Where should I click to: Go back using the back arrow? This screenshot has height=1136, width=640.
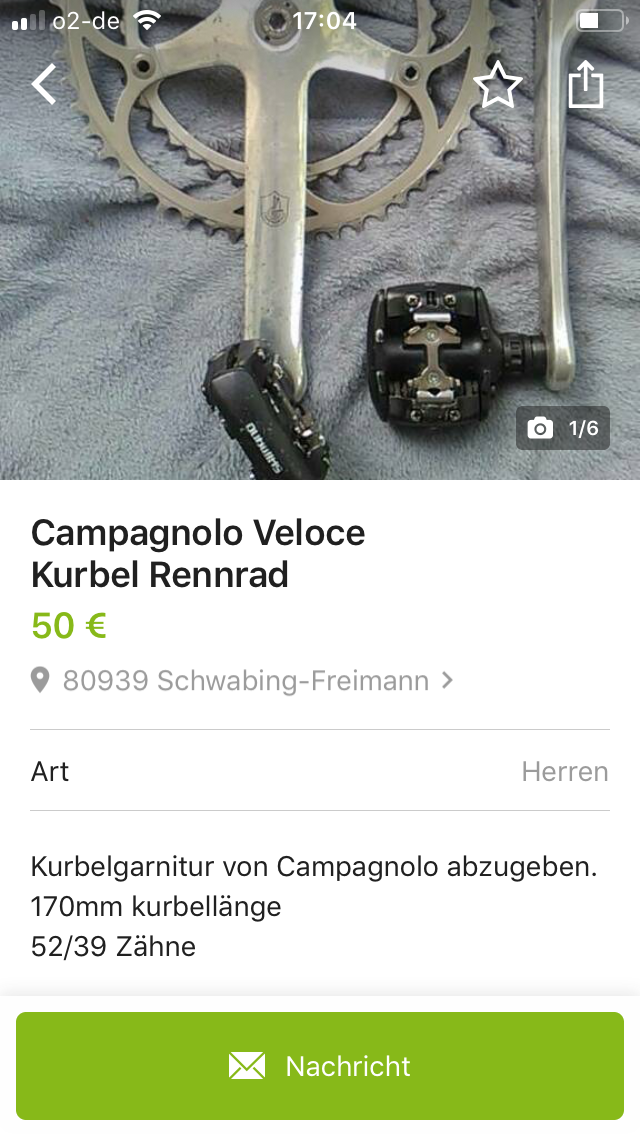pyautogui.click(x=45, y=84)
